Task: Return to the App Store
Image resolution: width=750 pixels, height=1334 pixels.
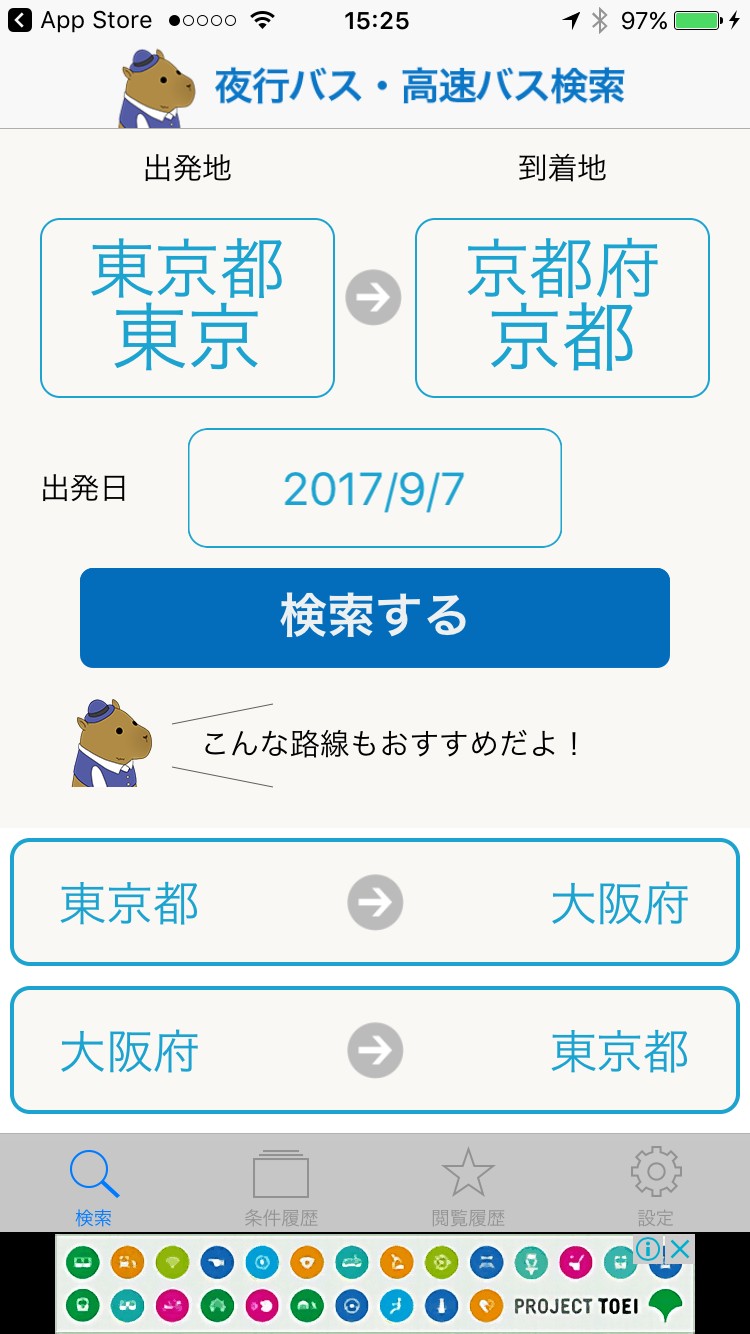Action: (80, 20)
